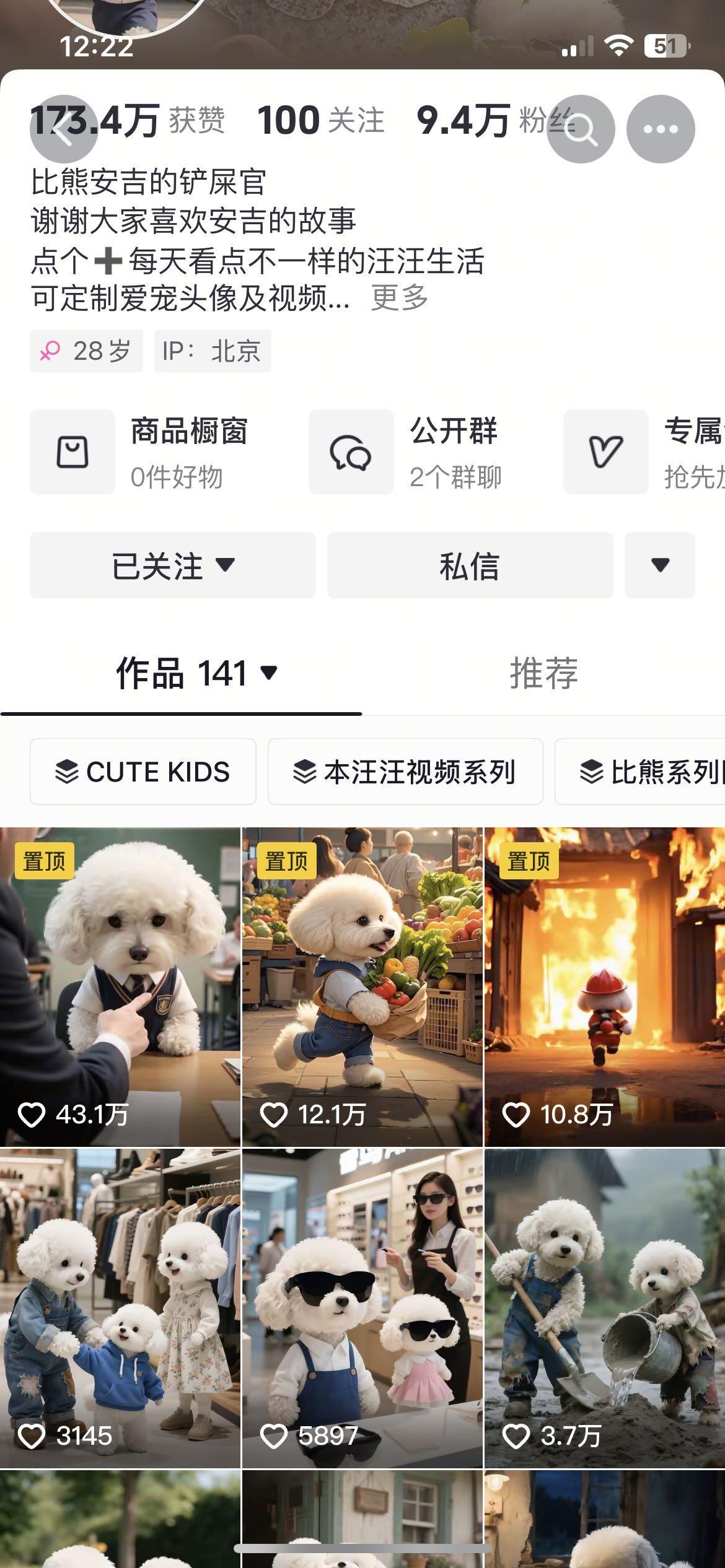Open the CUTE KIDS collection chip
This screenshot has width=725, height=1568.
coord(143,772)
